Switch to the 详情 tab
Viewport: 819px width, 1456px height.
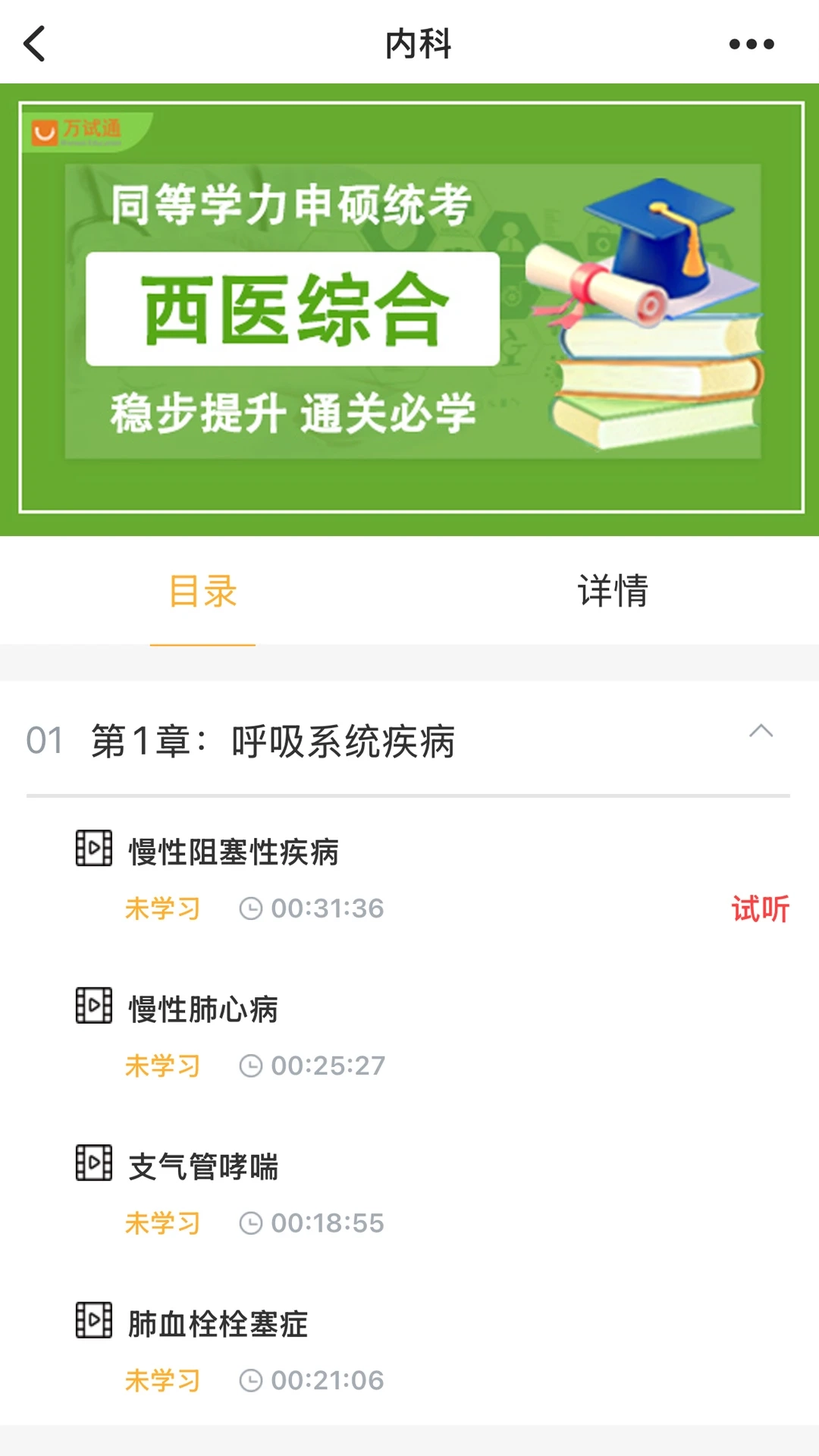(x=613, y=594)
